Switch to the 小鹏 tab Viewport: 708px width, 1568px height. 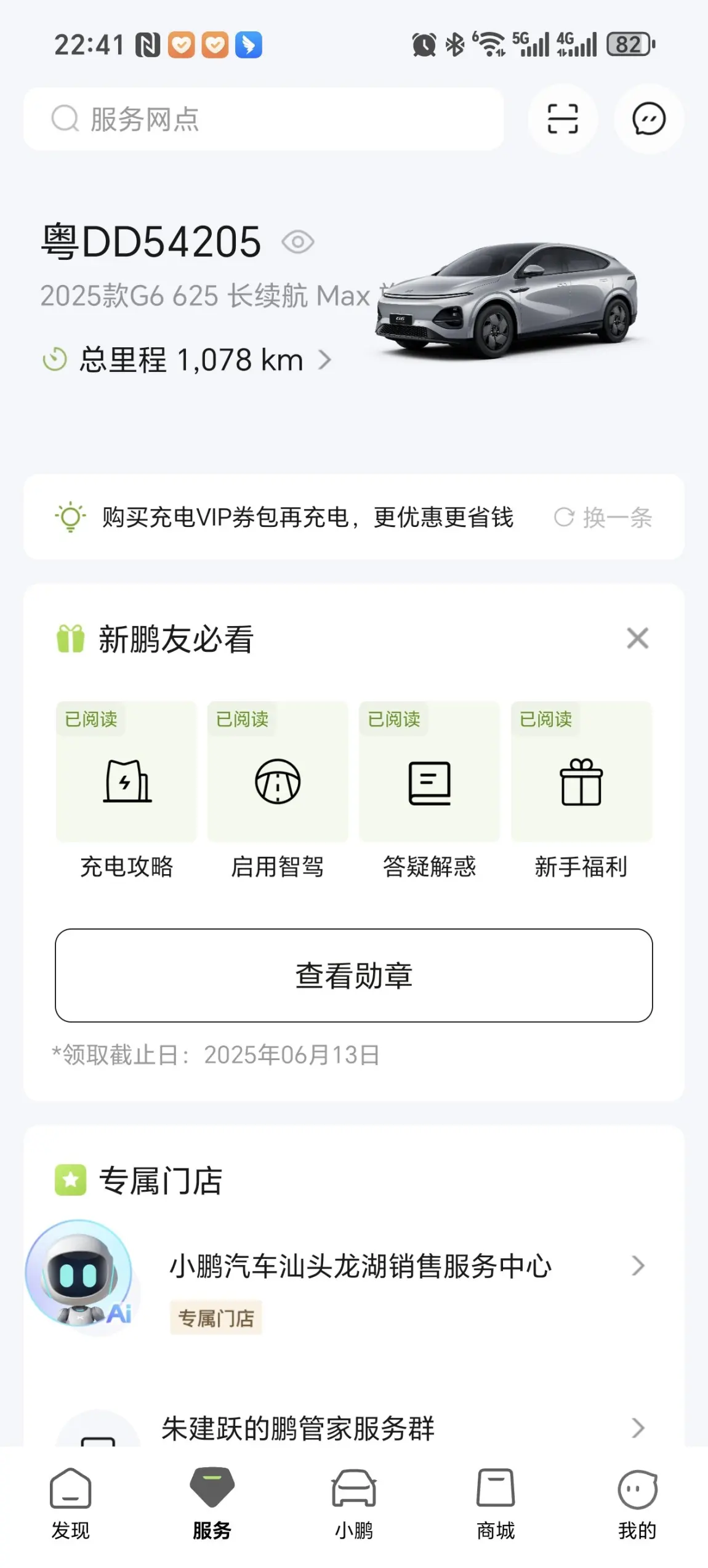click(354, 1503)
